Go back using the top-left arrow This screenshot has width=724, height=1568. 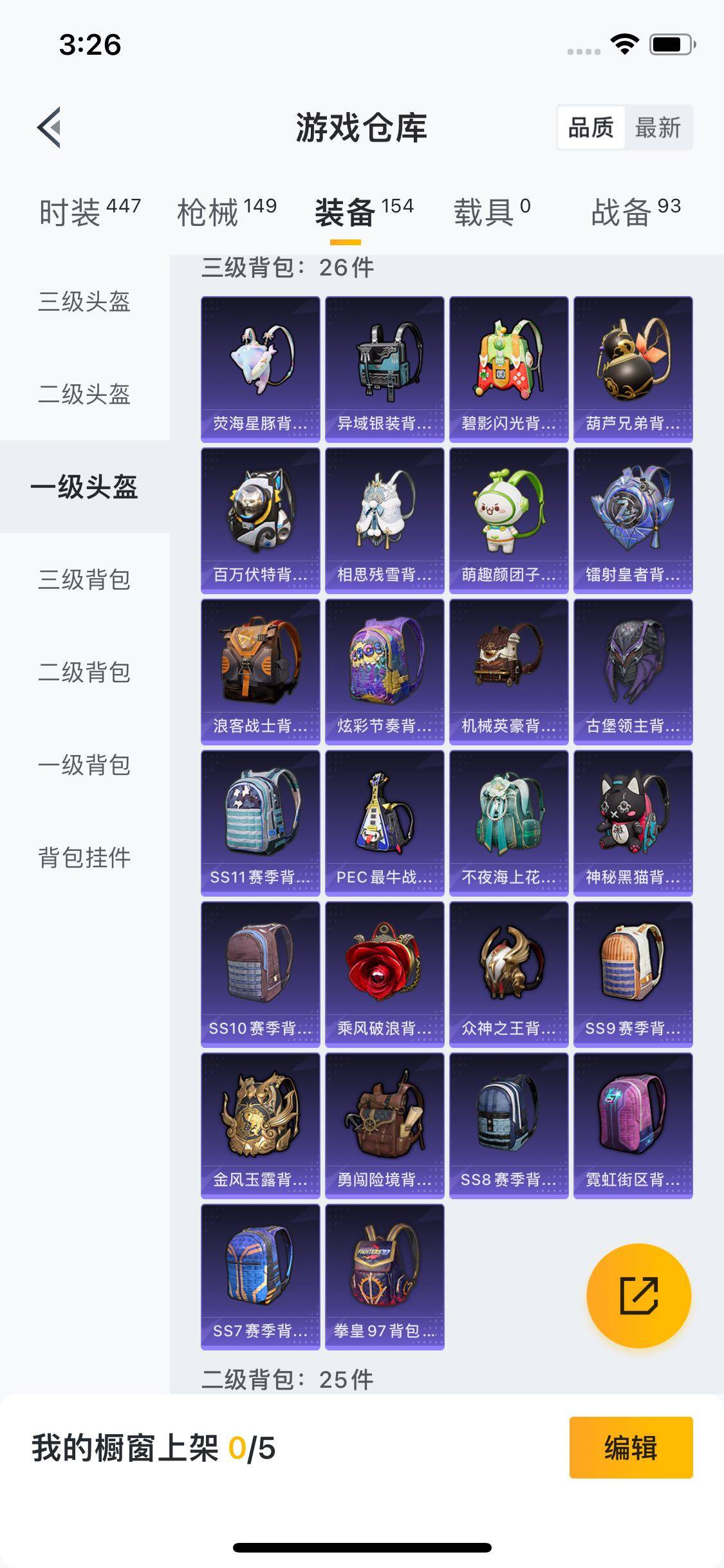50,127
